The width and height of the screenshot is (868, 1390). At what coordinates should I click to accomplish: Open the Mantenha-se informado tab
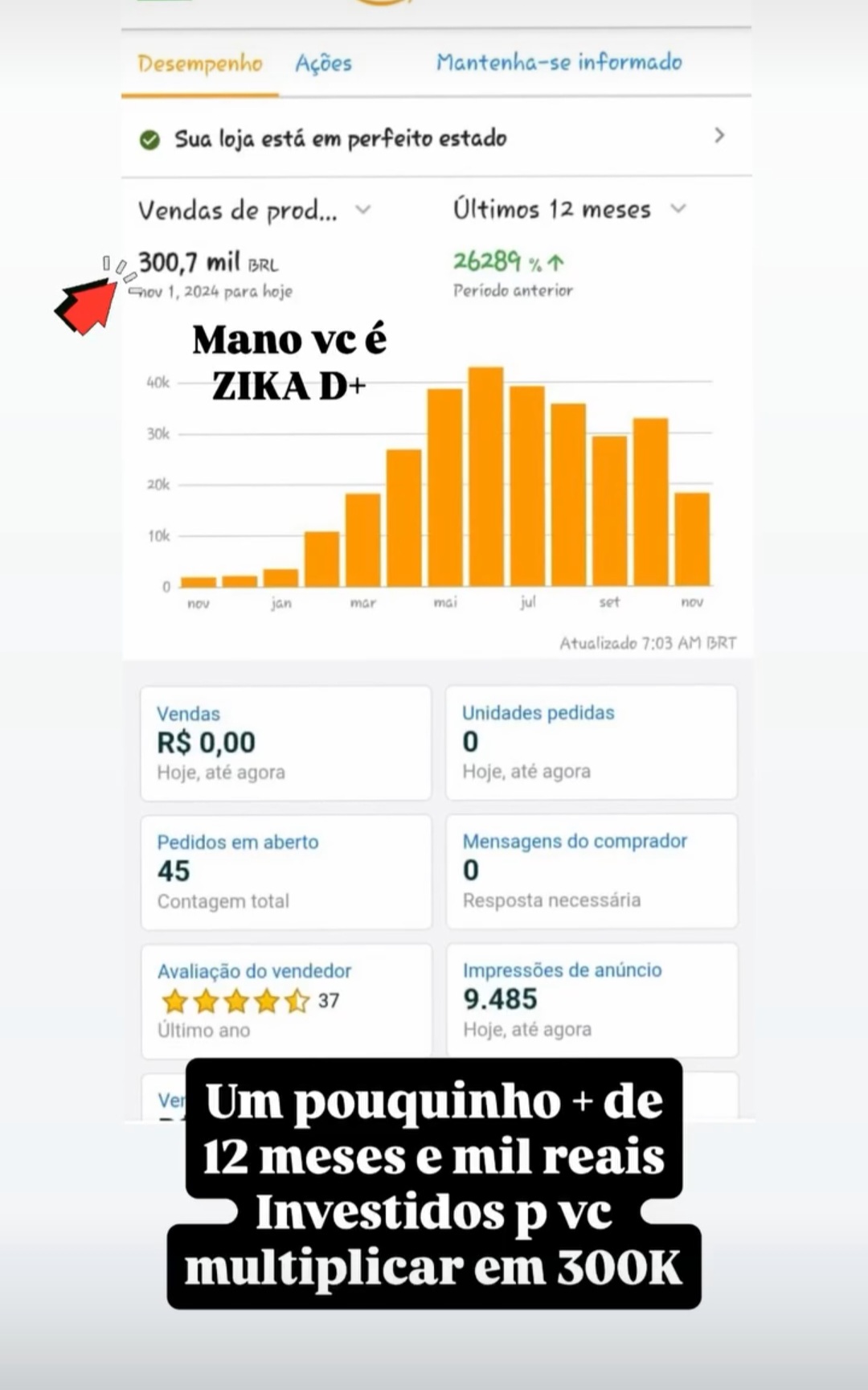coord(559,63)
